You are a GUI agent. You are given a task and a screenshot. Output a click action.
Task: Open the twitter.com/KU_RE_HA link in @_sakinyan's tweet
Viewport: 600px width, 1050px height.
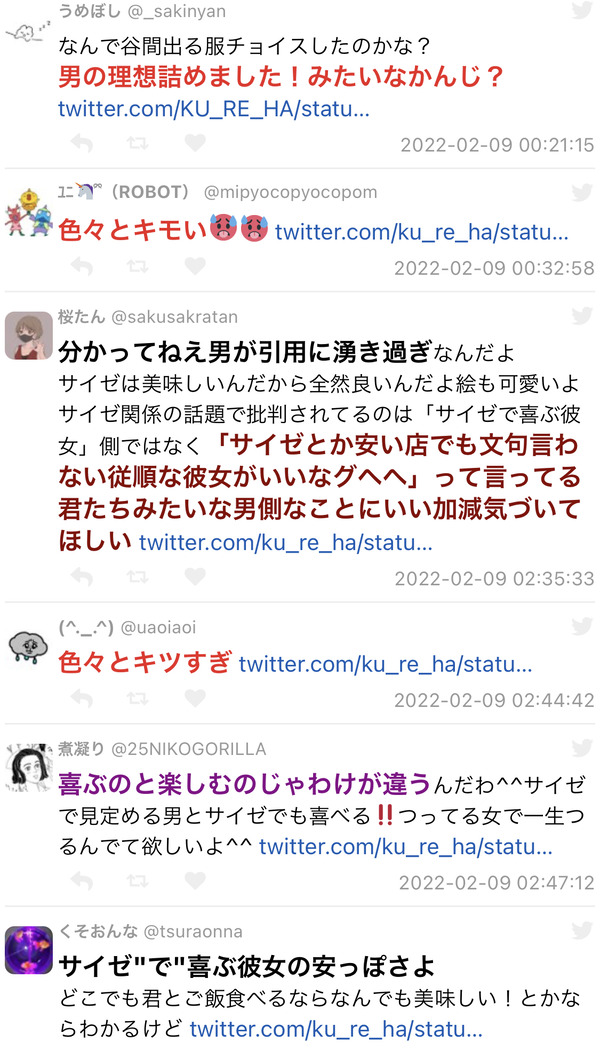click(x=214, y=109)
